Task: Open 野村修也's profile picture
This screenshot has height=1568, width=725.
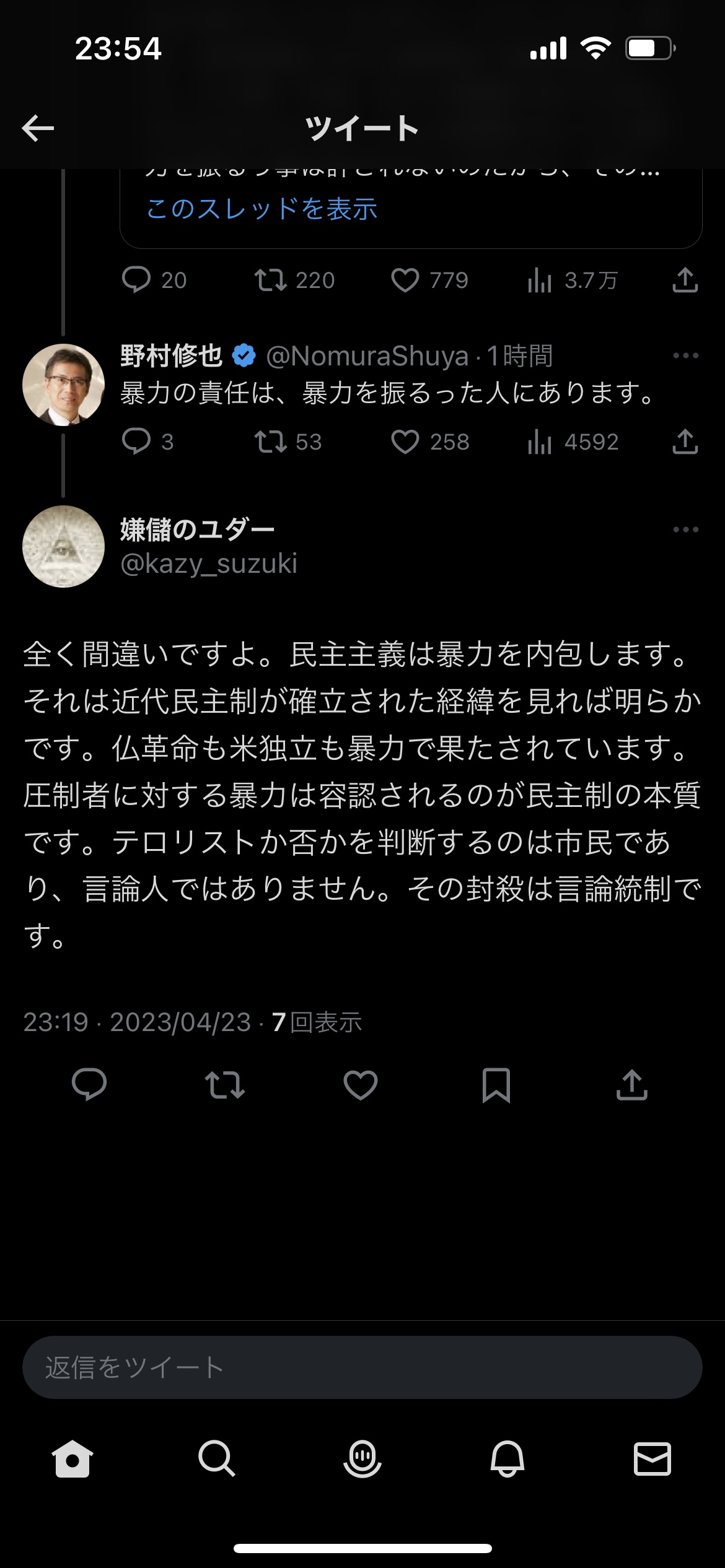Action: pos(63,385)
